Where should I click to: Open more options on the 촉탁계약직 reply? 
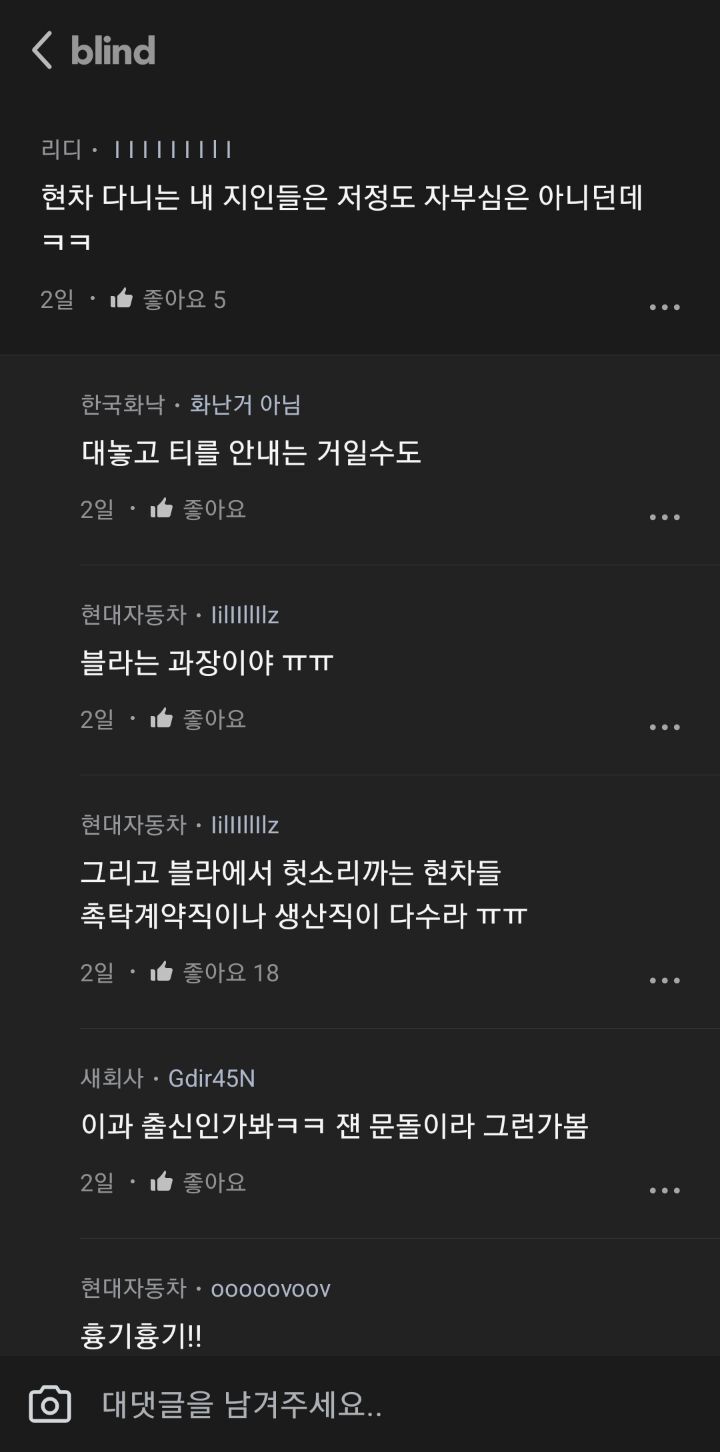pos(665,980)
